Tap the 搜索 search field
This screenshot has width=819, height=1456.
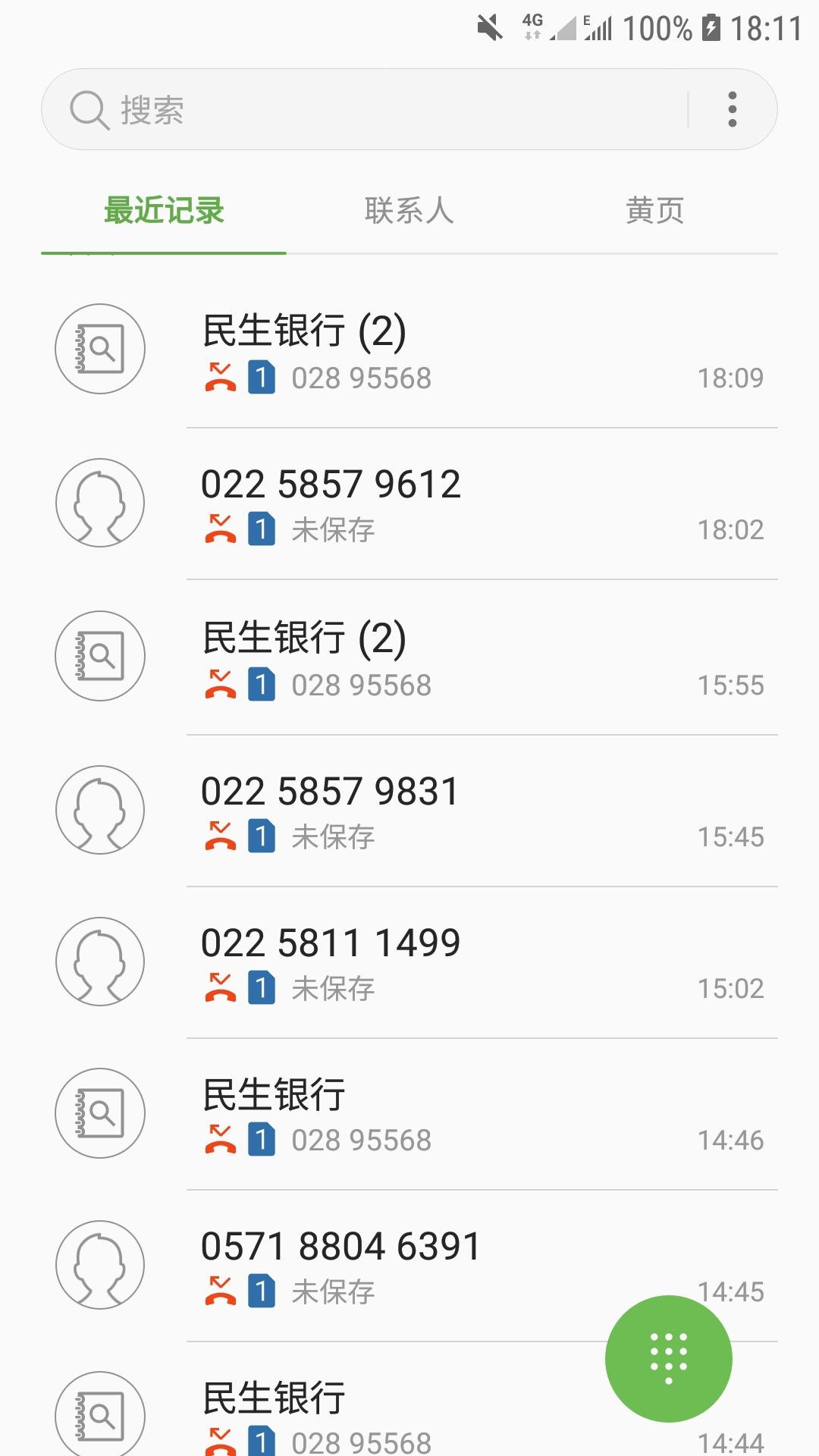click(x=364, y=109)
